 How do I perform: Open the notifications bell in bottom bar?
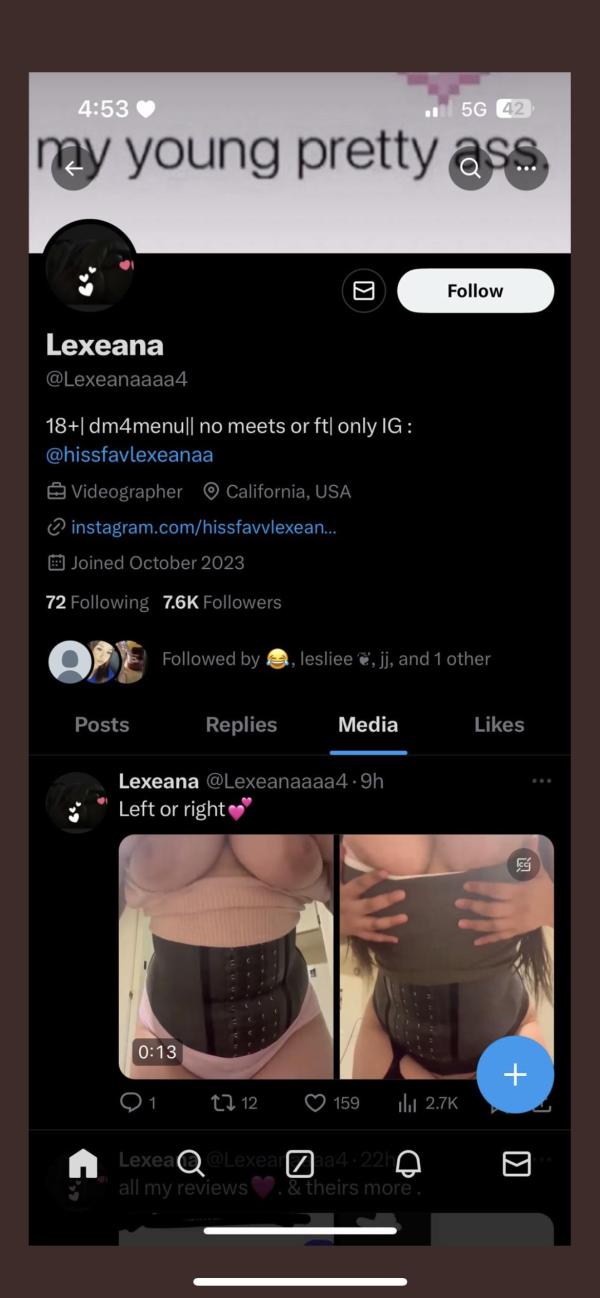408,1162
